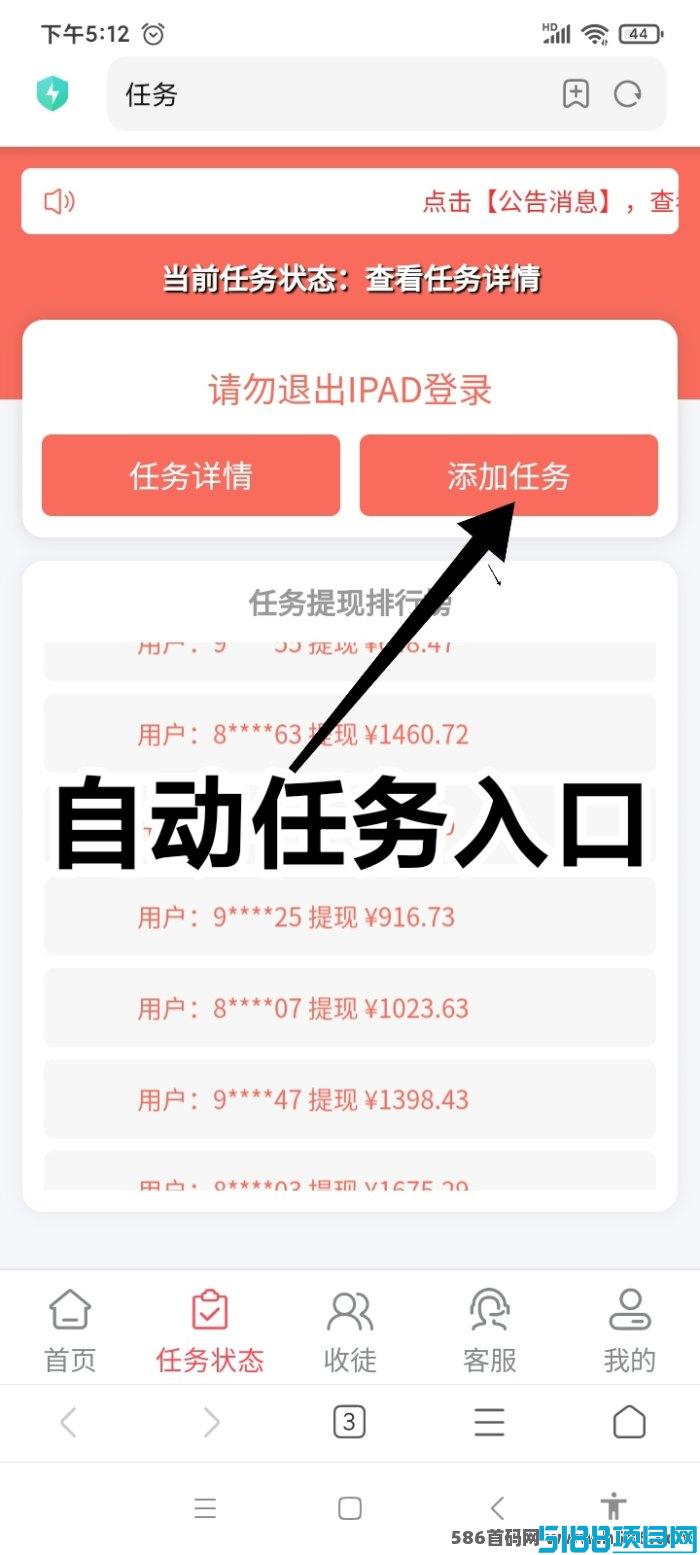Viewport: 700px width, 1555px height.
Task: Open the browser hamburger menu
Action: pos(489,1421)
